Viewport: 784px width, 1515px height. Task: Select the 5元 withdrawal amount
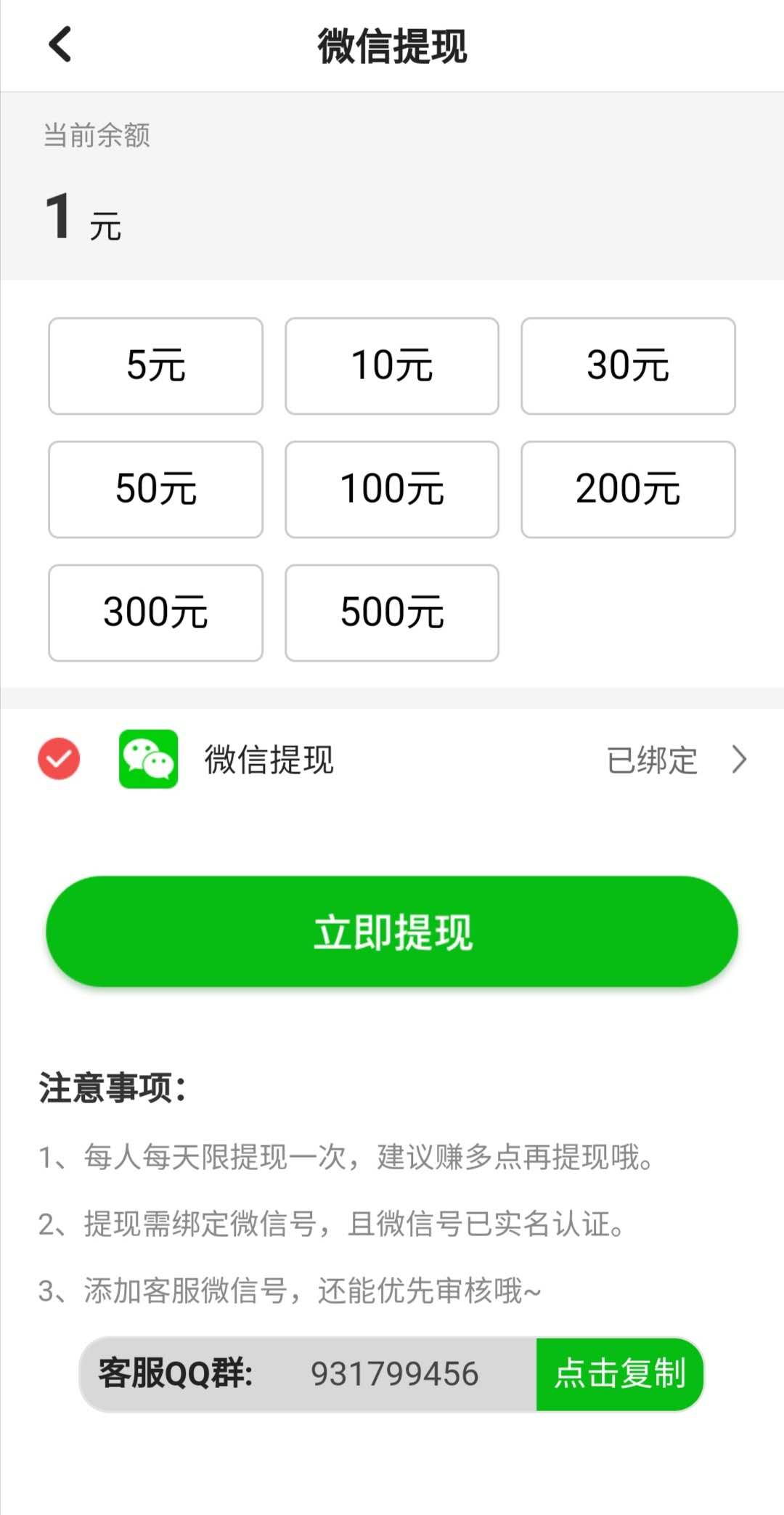point(155,366)
